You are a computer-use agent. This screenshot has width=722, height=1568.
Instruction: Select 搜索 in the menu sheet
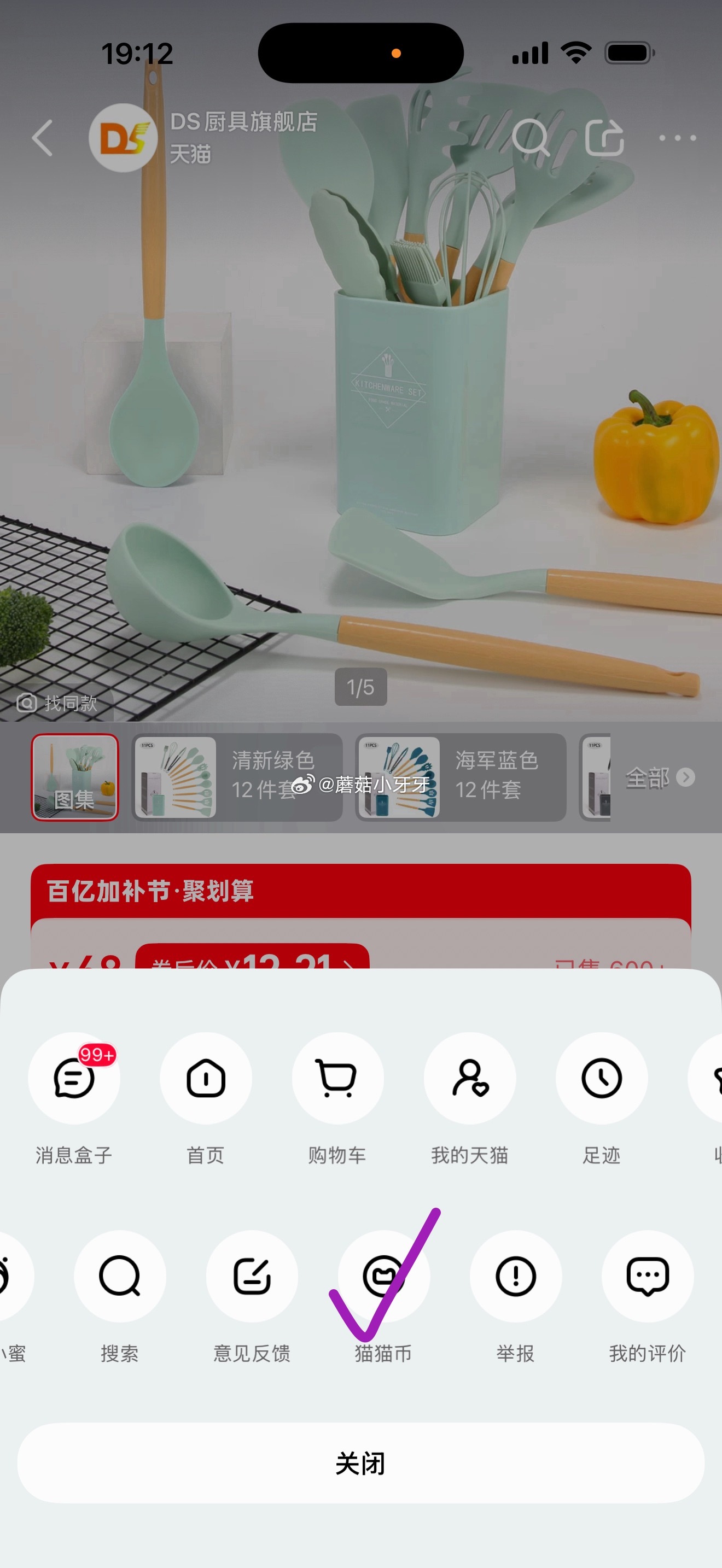pyautogui.click(x=119, y=1277)
